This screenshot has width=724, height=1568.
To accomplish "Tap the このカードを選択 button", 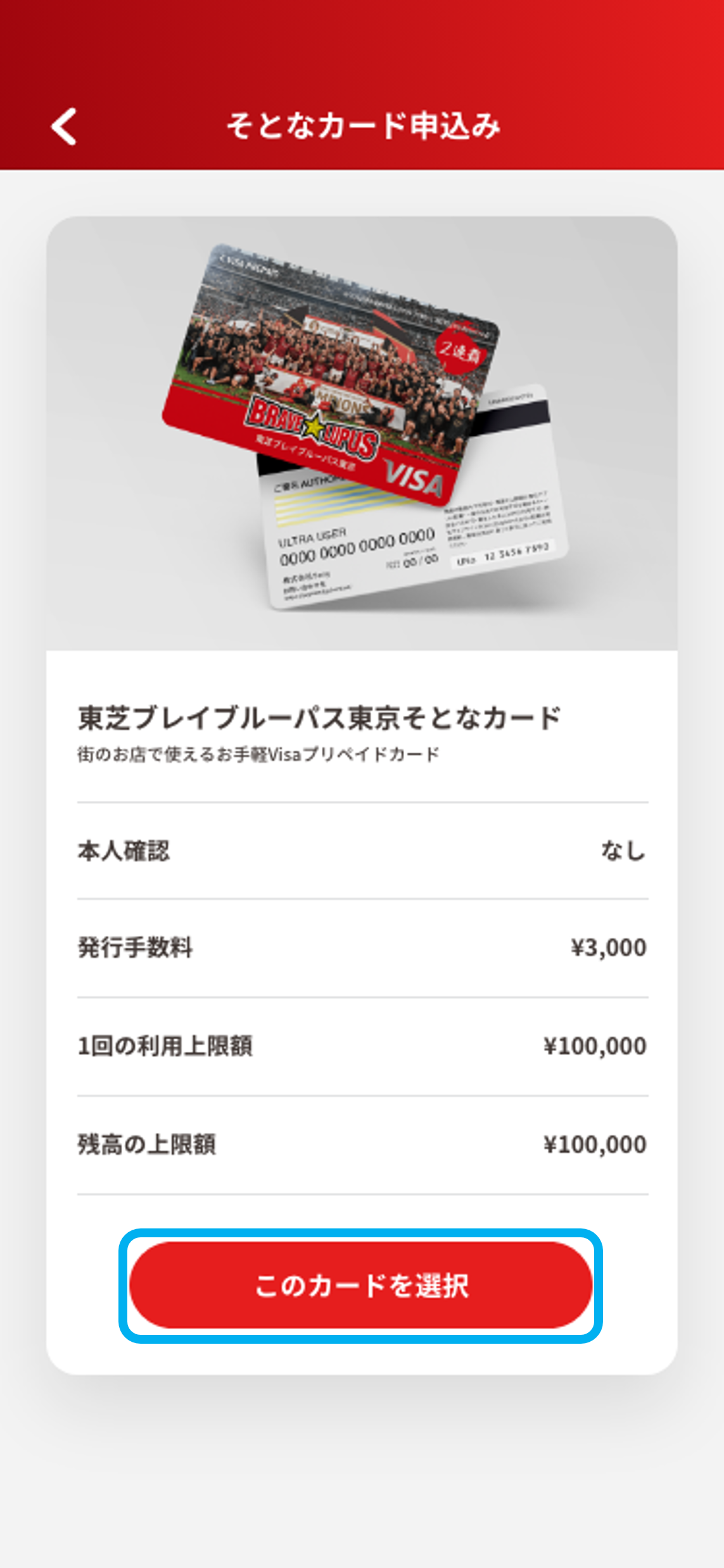I will point(361,1285).
